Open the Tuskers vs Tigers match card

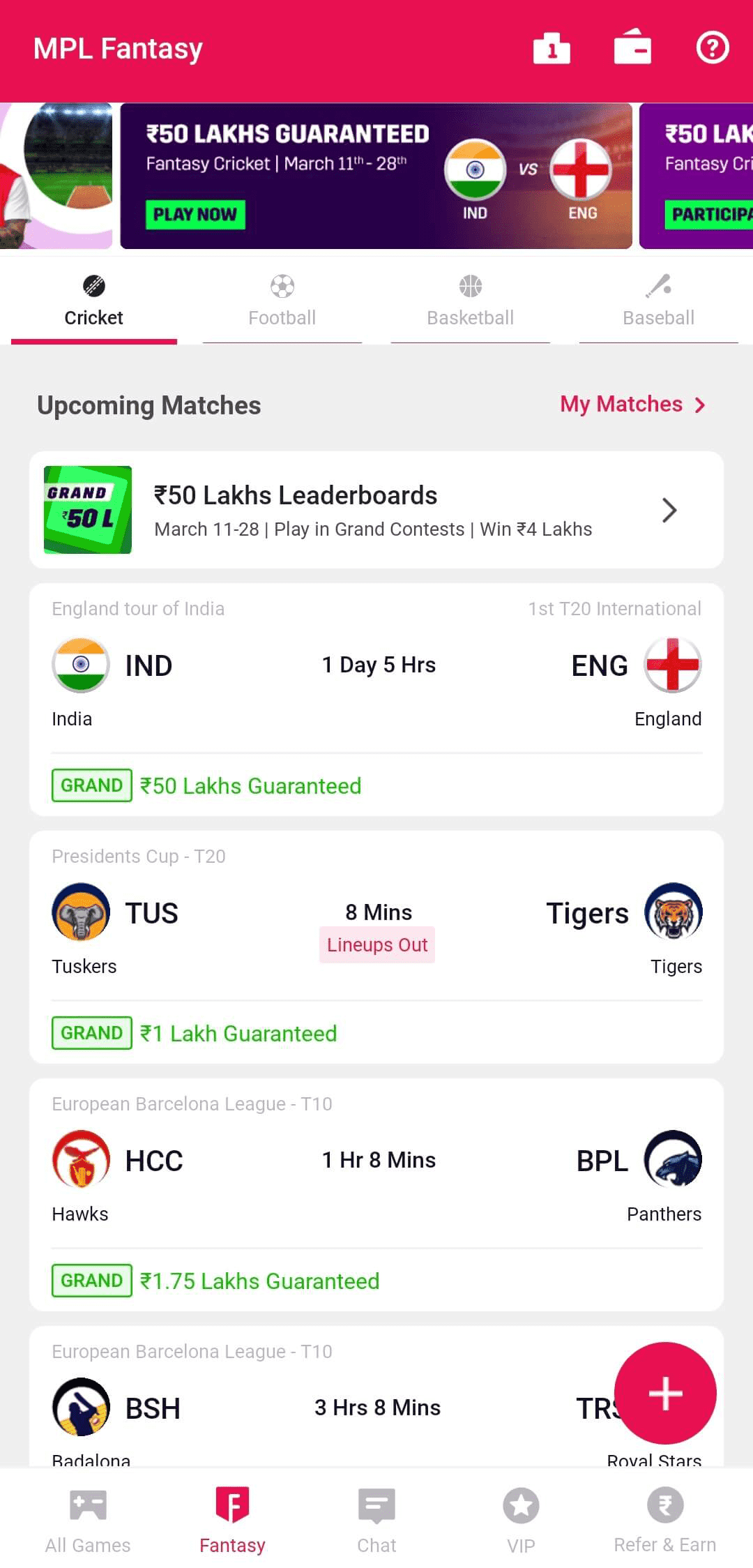point(376,947)
